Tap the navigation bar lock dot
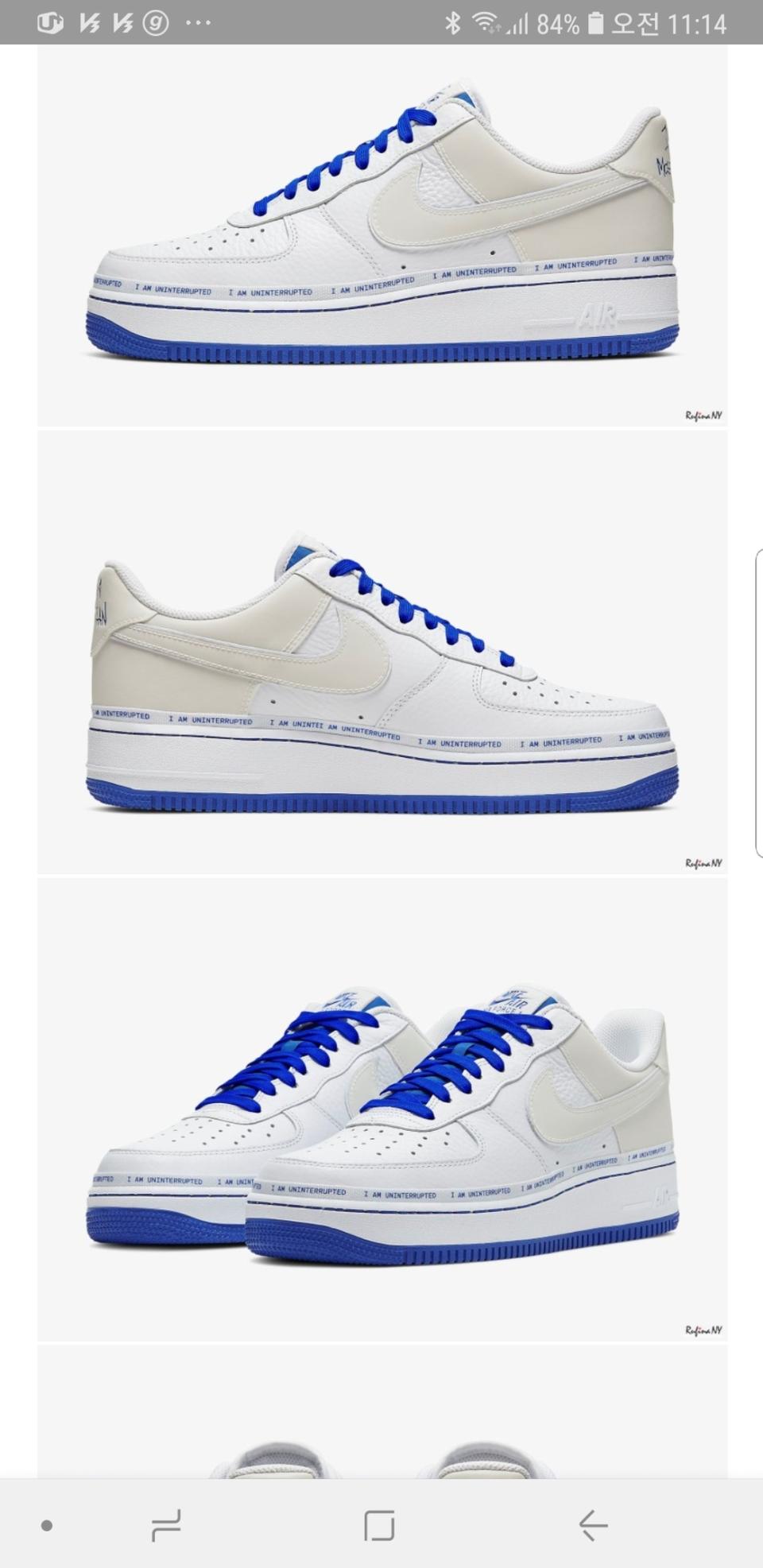The image size is (763, 1568). 47,1525
